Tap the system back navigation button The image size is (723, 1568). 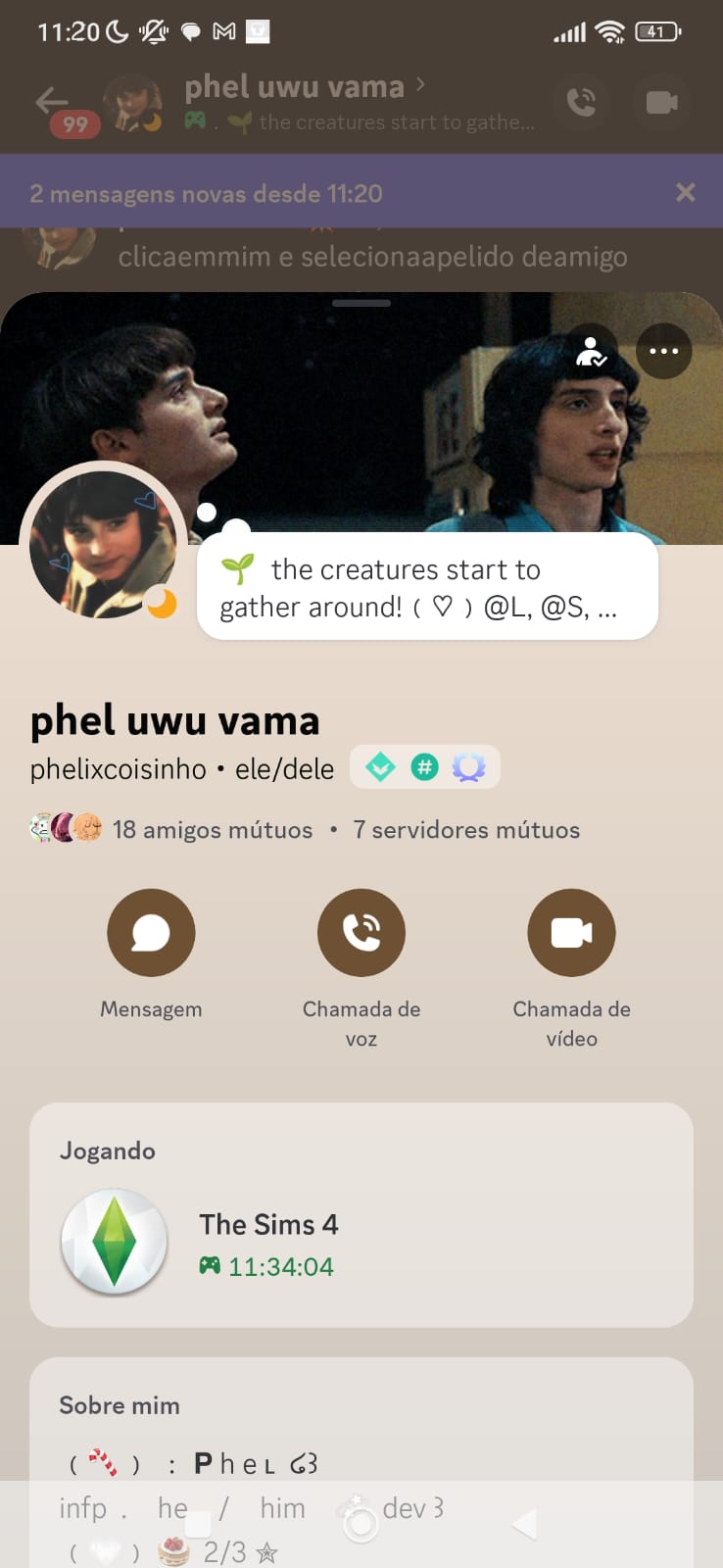click(524, 1524)
